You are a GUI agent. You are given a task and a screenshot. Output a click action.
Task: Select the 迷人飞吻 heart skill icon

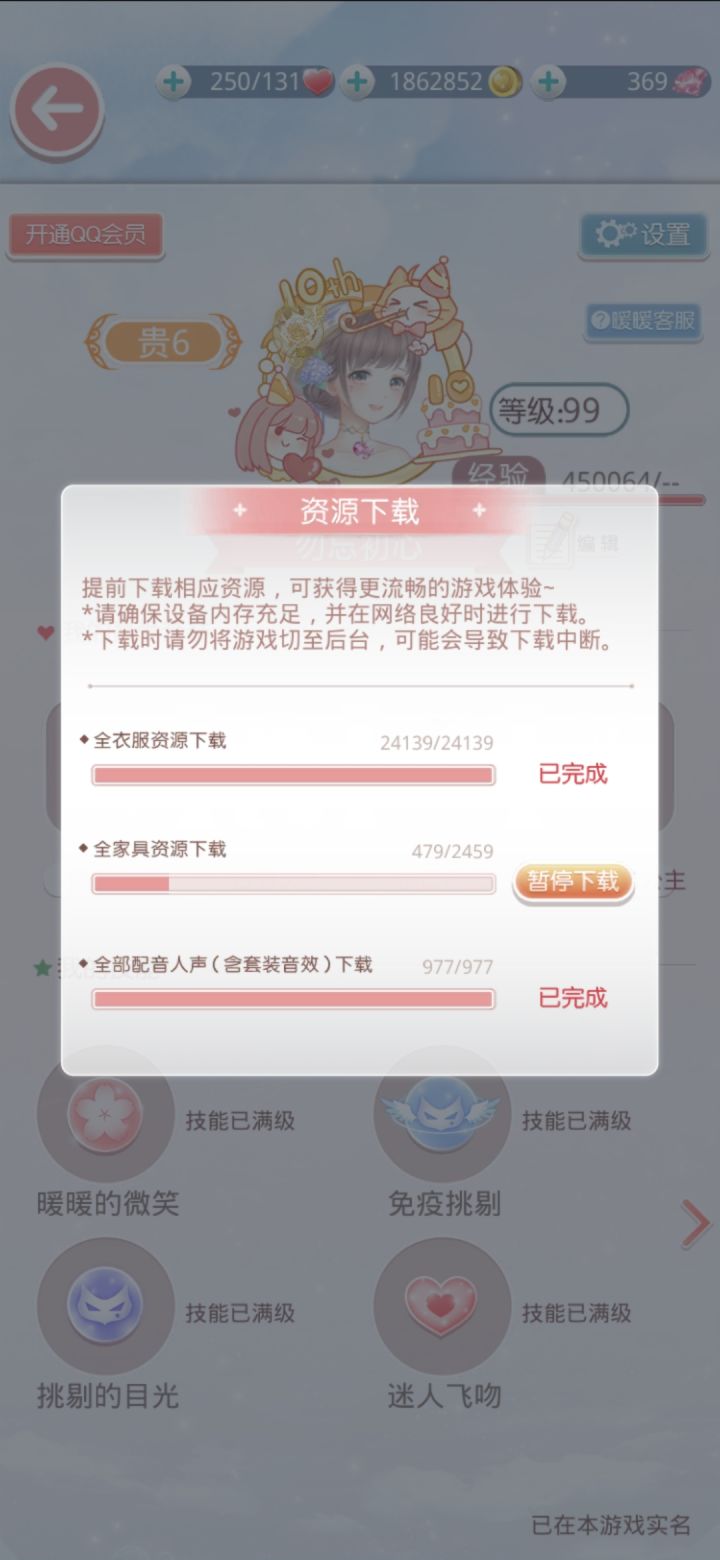[x=441, y=1307]
